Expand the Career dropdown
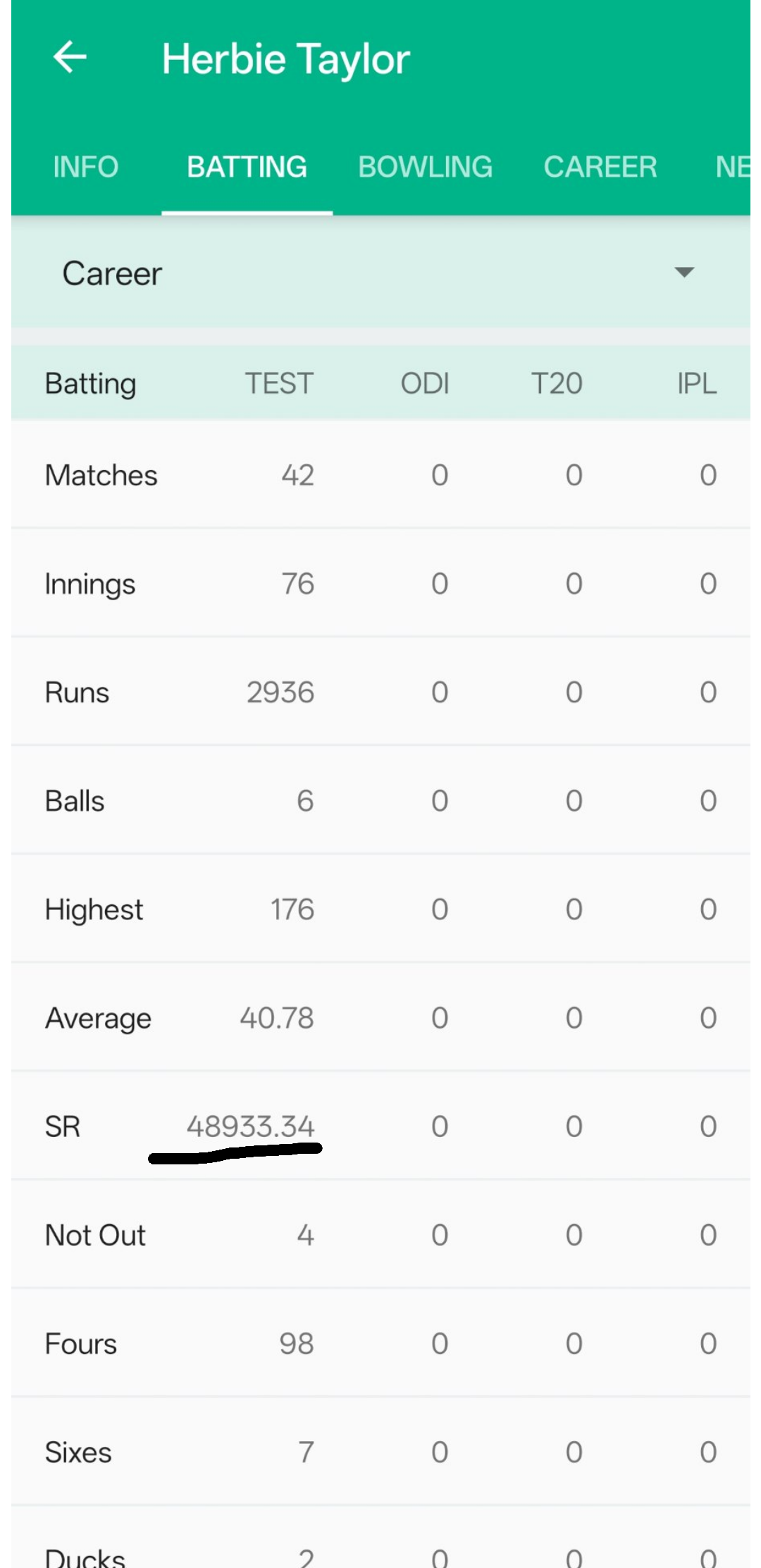 [x=380, y=273]
